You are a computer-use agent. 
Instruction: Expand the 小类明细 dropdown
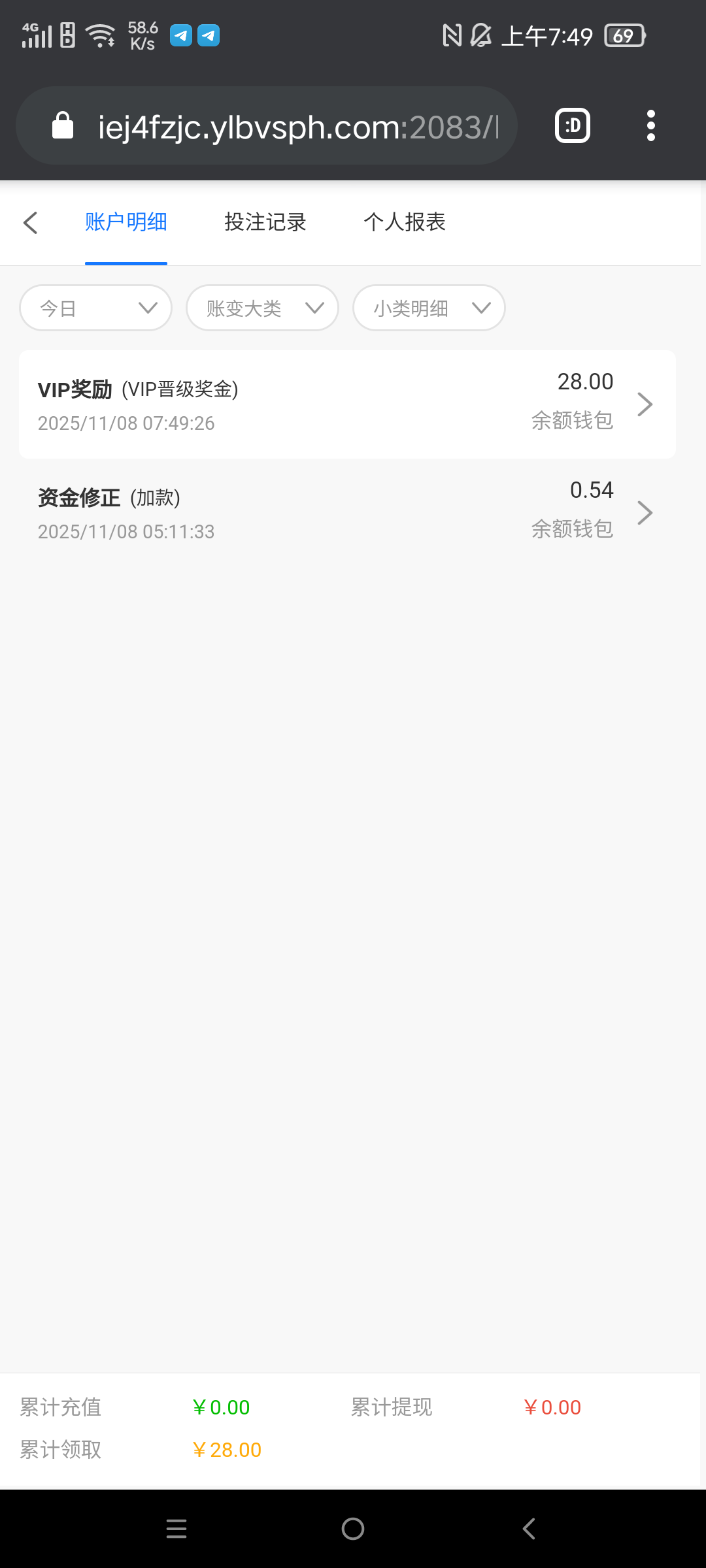click(429, 308)
